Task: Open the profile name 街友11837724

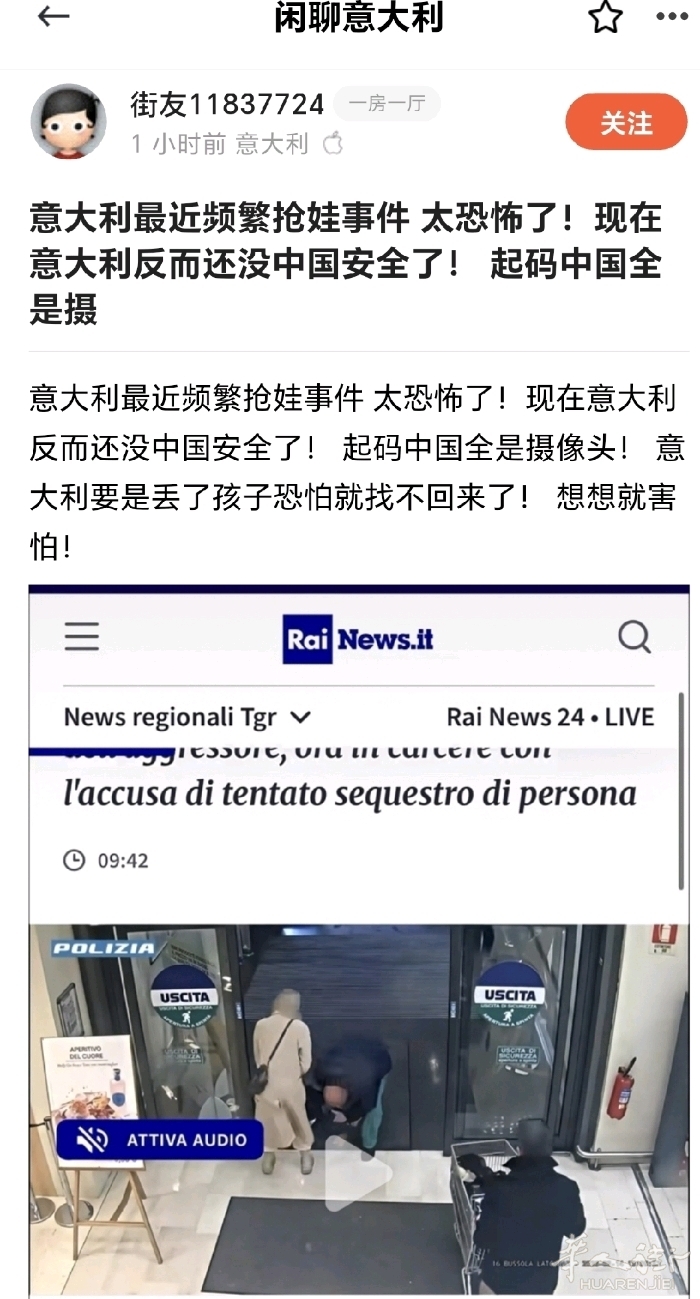Action: pyautogui.click(x=227, y=104)
